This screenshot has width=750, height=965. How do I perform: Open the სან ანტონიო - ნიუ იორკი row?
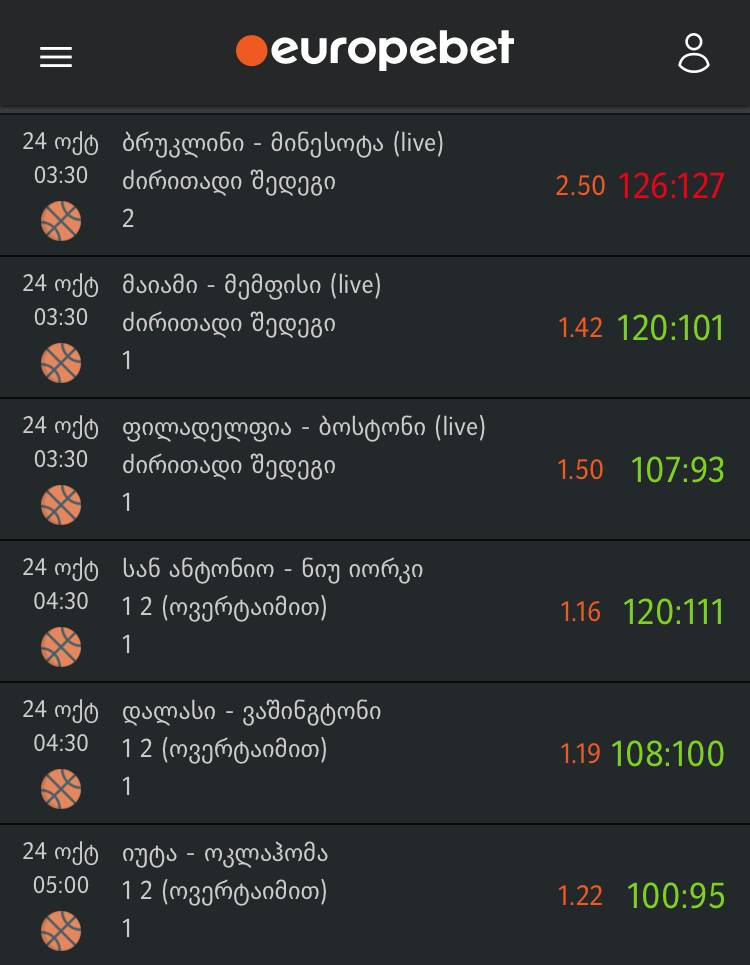(375, 610)
